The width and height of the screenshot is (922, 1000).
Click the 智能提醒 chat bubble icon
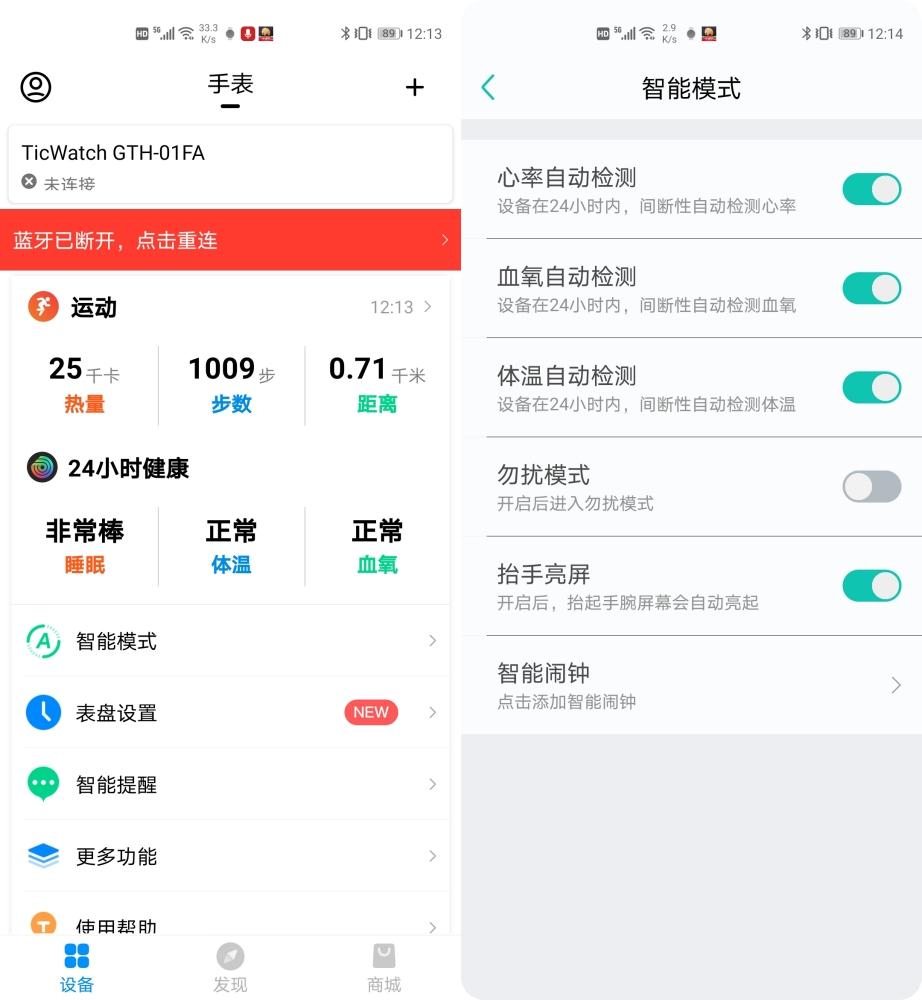(x=43, y=785)
